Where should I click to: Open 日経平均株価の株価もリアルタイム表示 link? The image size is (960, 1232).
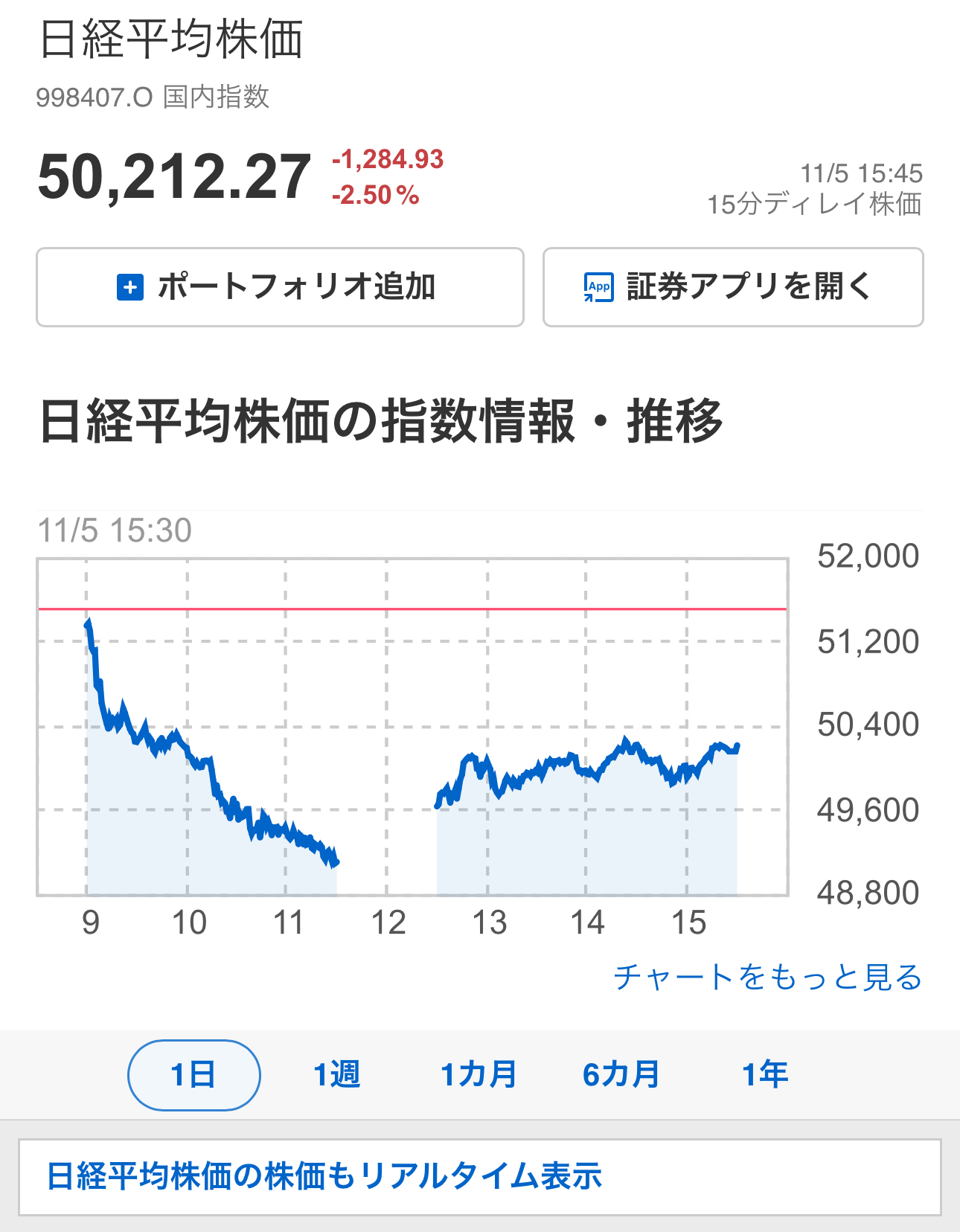[324, 1176]
